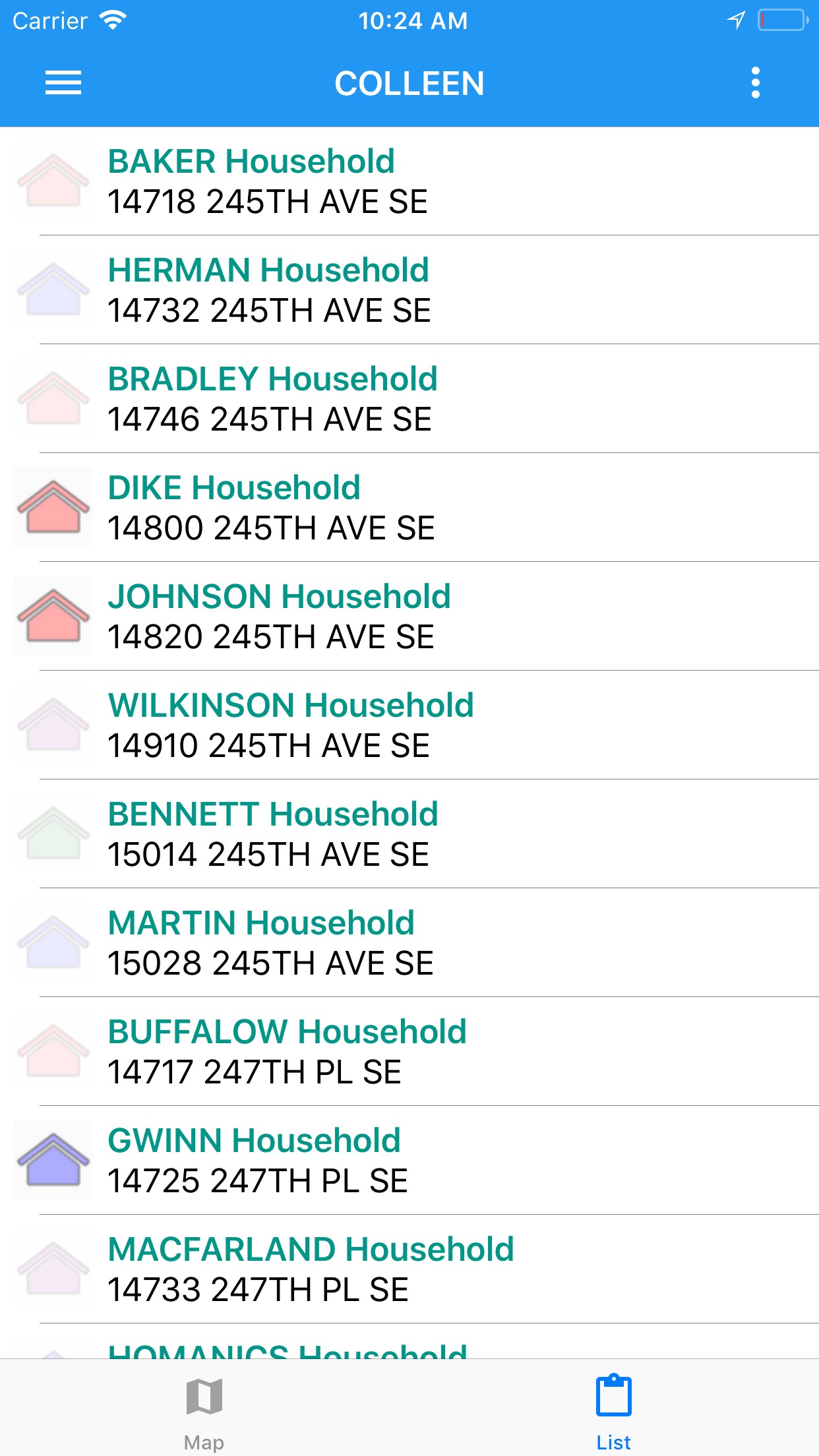Screen dimensions: 819x1456
Task: Open the hamburger drawer menu
Action: 63,83
